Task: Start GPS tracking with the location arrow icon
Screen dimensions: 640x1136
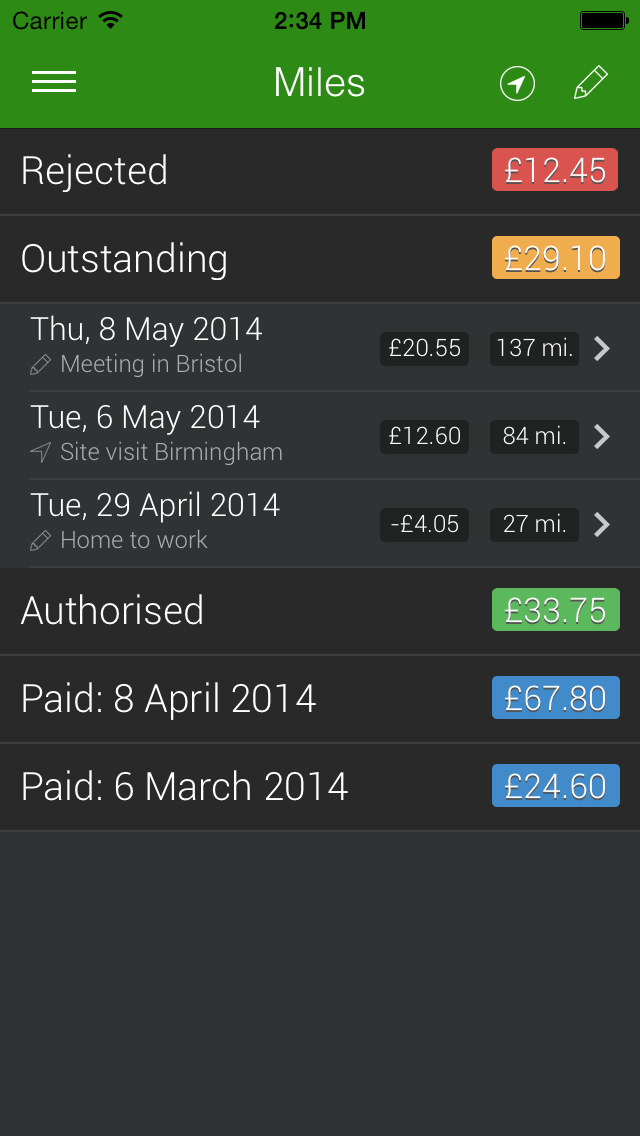Action: click(x=517, y=83)
